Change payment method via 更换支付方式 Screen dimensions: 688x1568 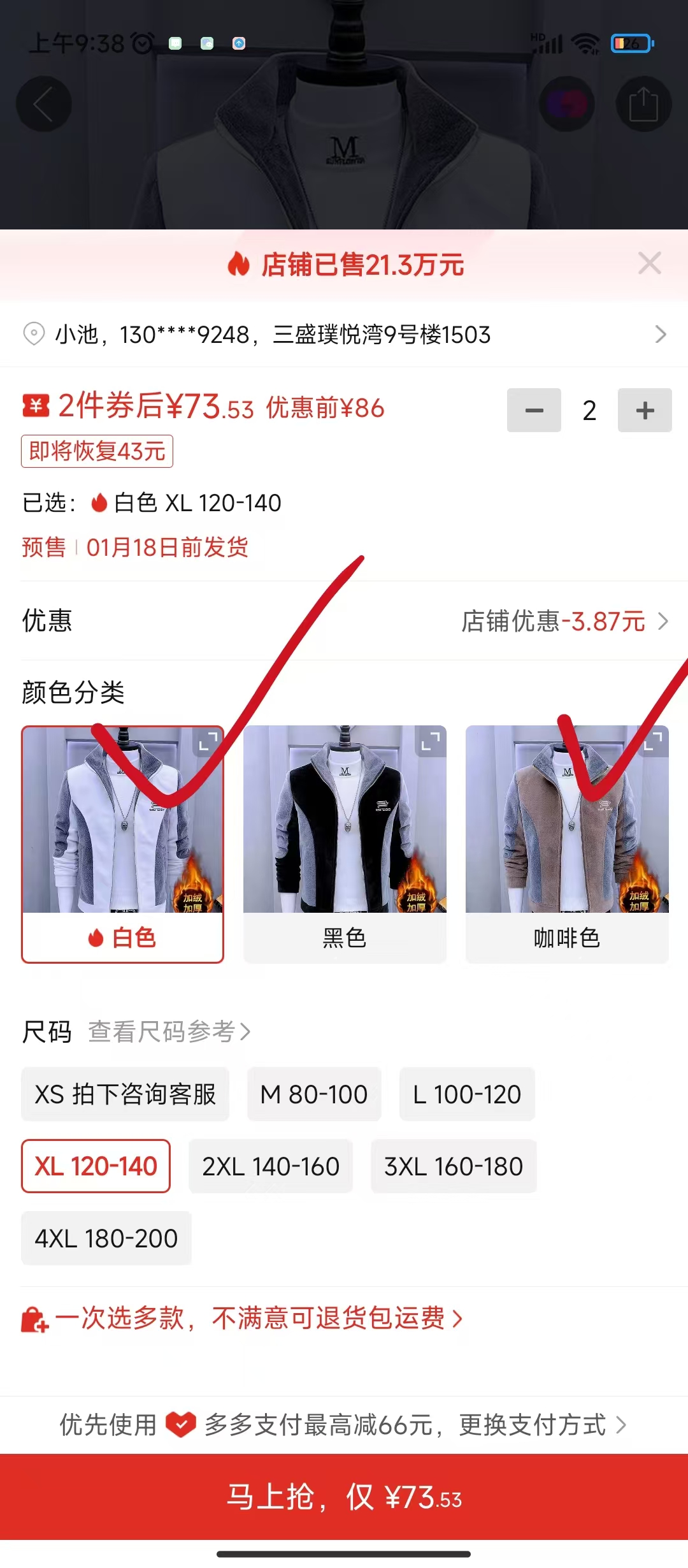point(541,1425)
